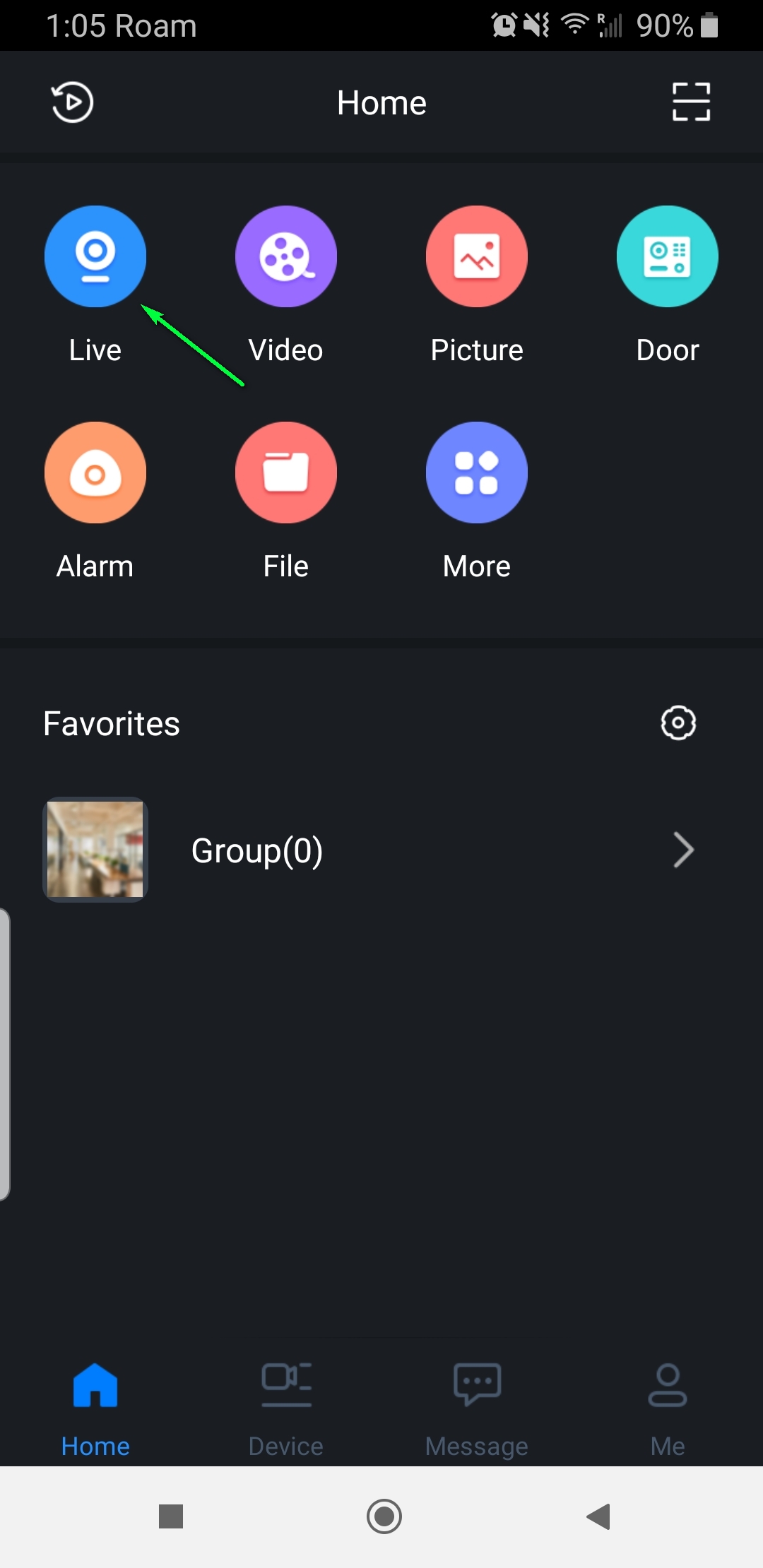Tap More to see additional functions
Image resolution: width=763 pixels, height=1568 pixels.
coord(477,473)
